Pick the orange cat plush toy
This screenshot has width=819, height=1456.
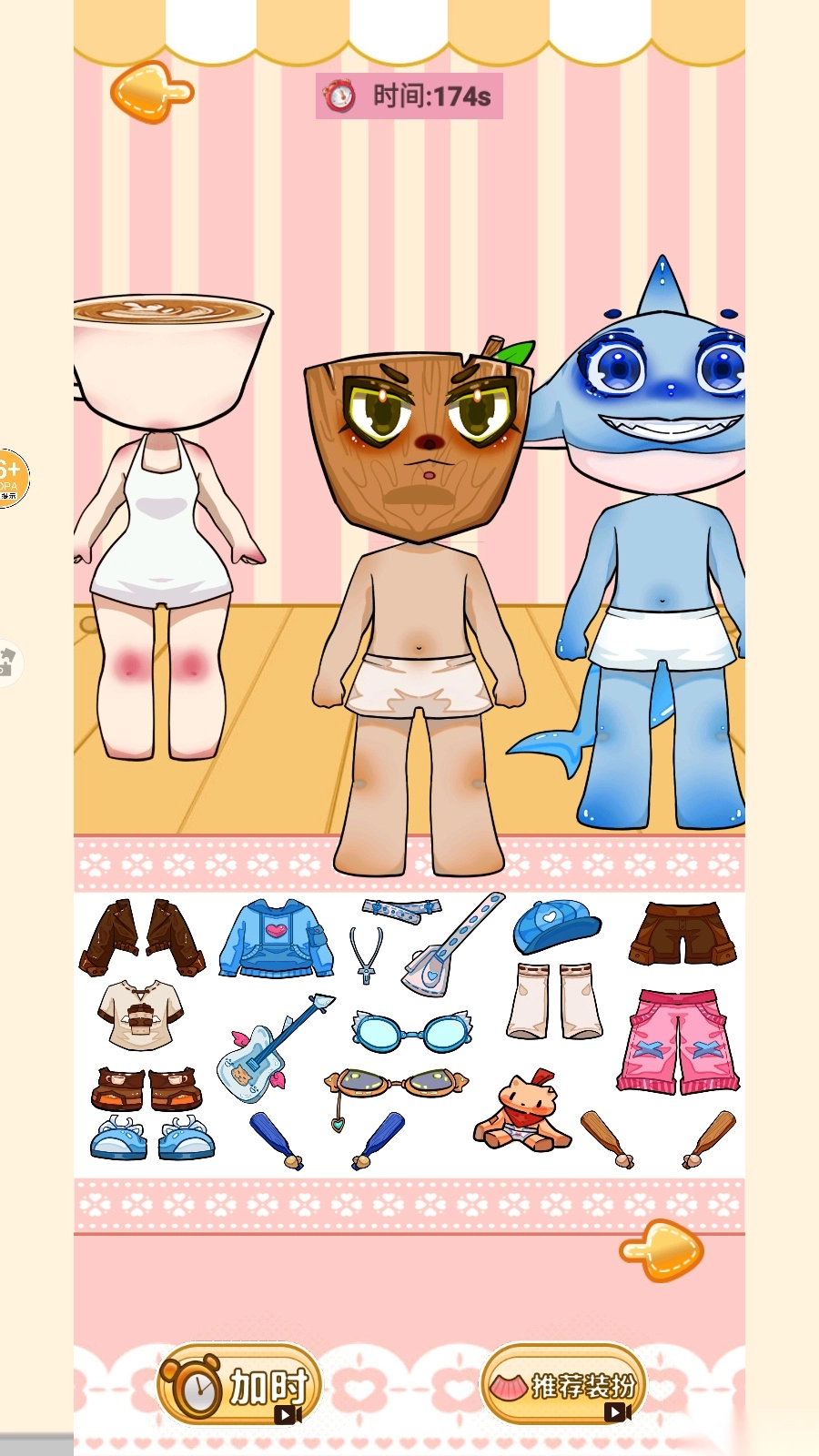[523, 1112]
